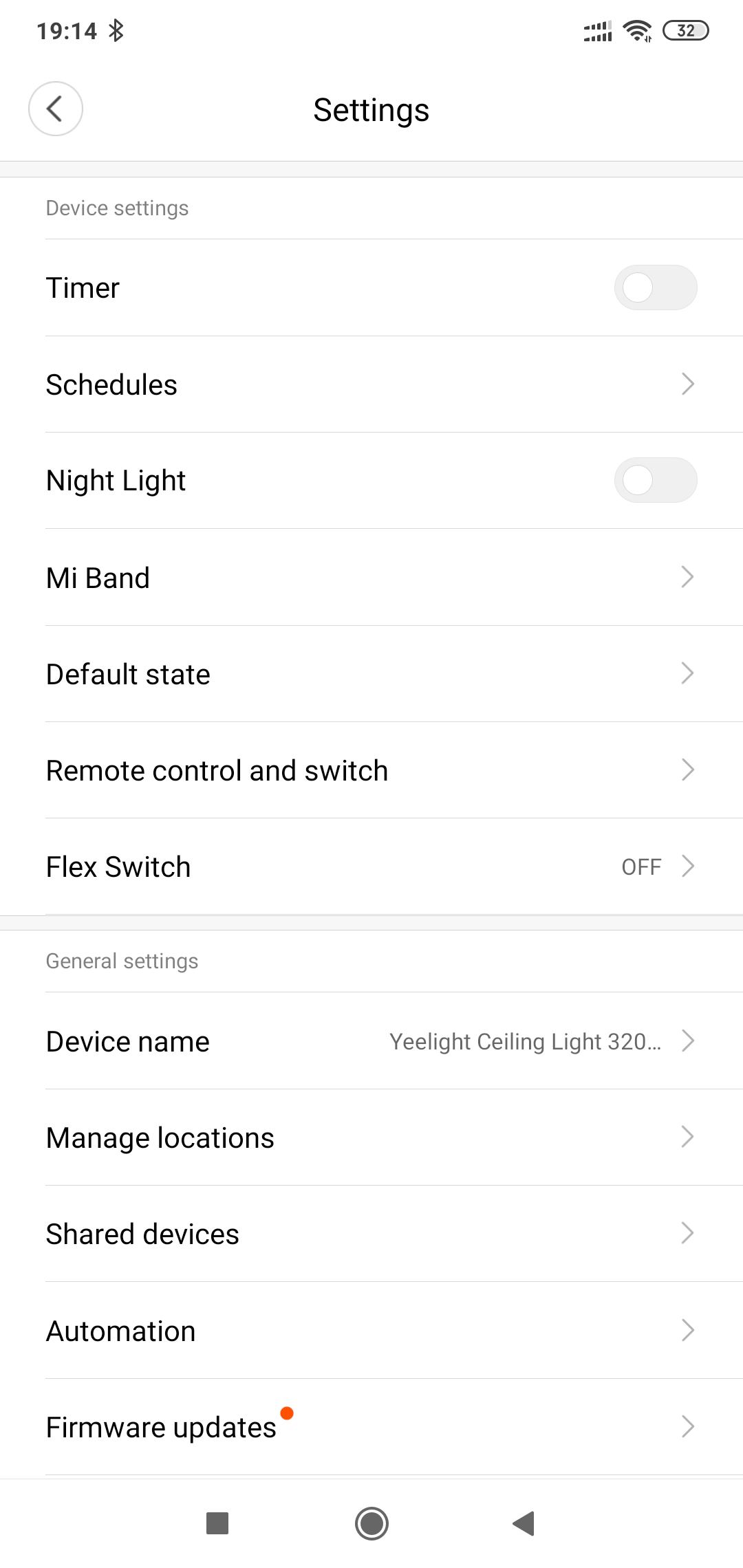This screenshot has width=743, height=1568.
Task: Enable the Timer toggle
Action: [x=655, y=287]
